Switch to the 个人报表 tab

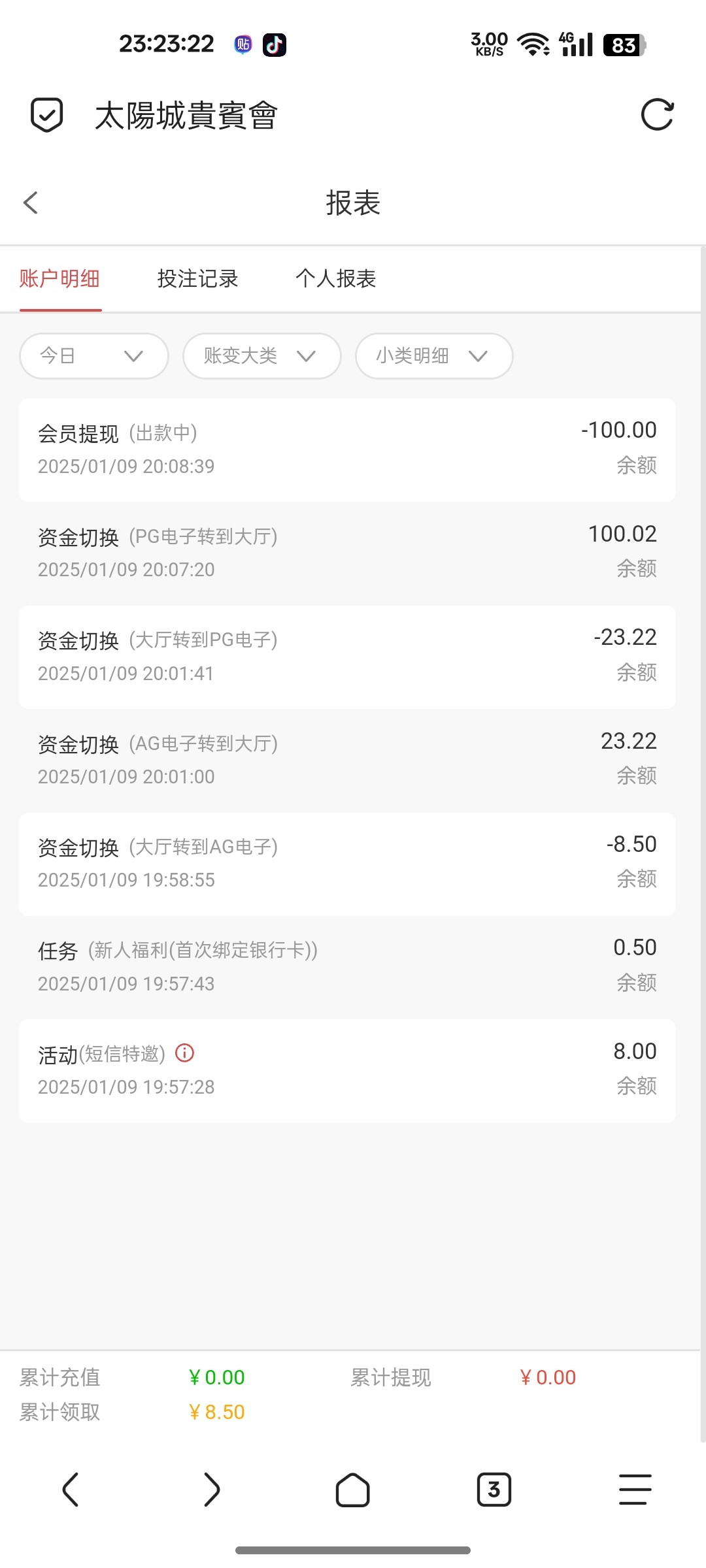[x=335, y=279]
